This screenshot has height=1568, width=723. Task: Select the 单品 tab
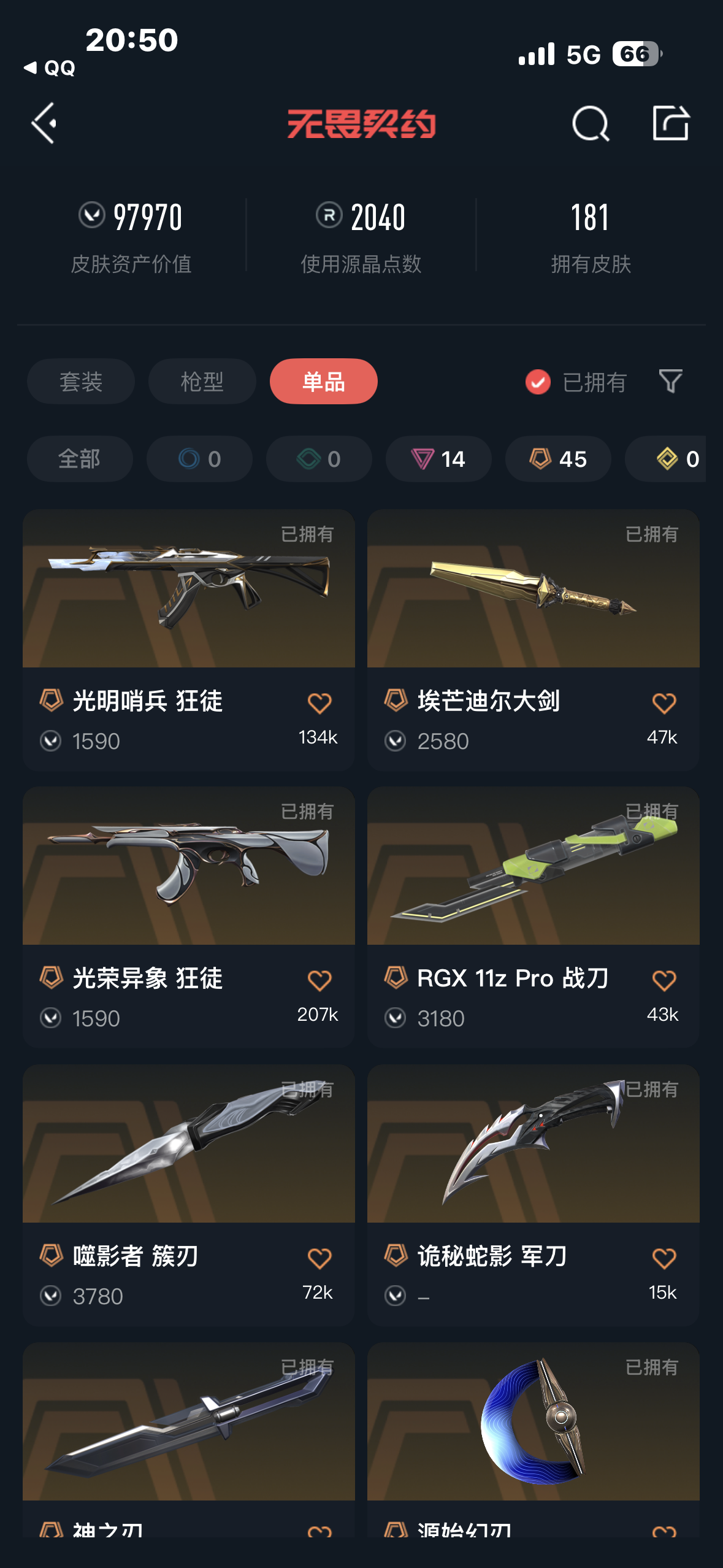(323, 382)
